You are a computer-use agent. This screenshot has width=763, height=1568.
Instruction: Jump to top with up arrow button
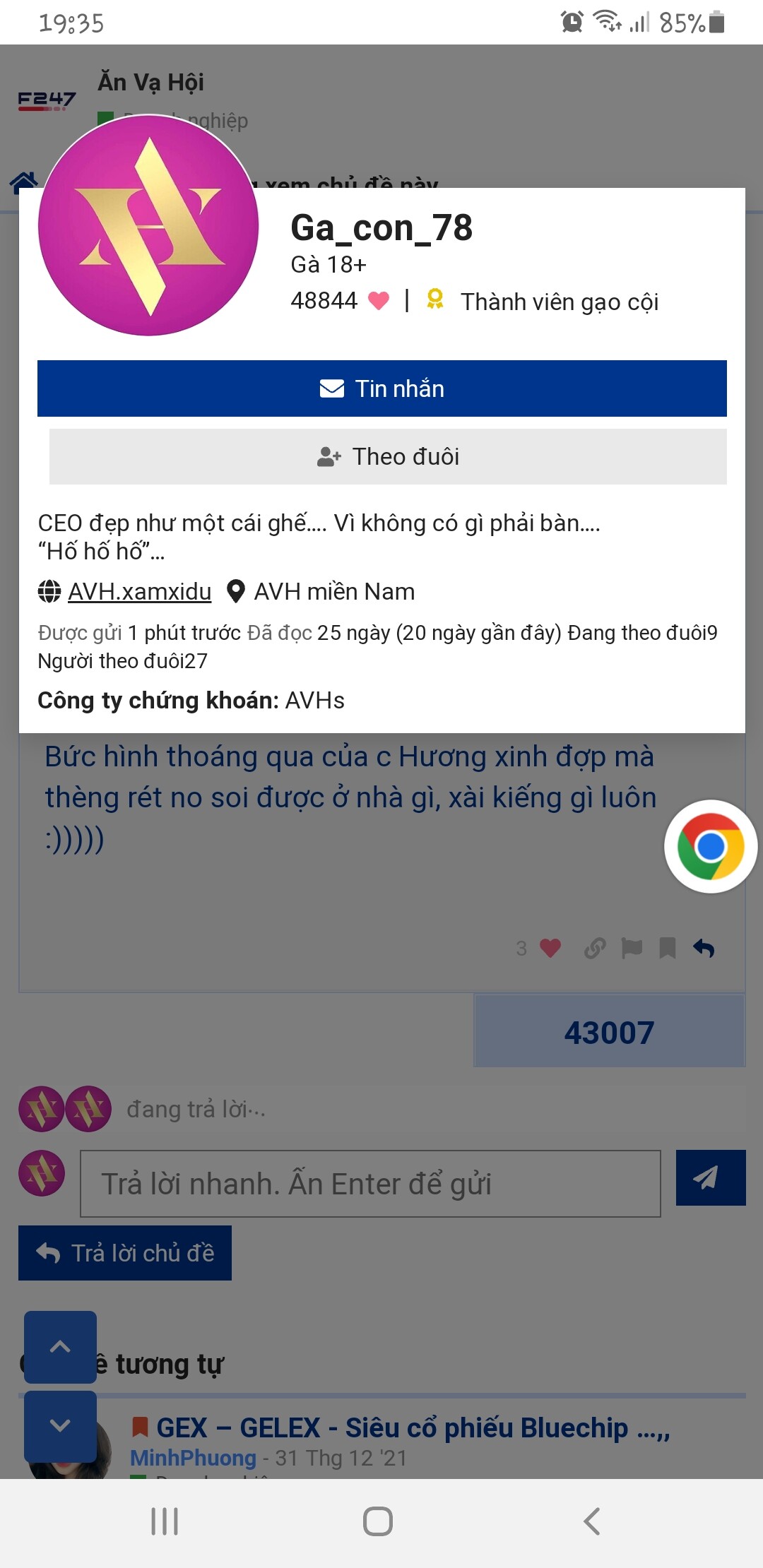coord(60,1346)
